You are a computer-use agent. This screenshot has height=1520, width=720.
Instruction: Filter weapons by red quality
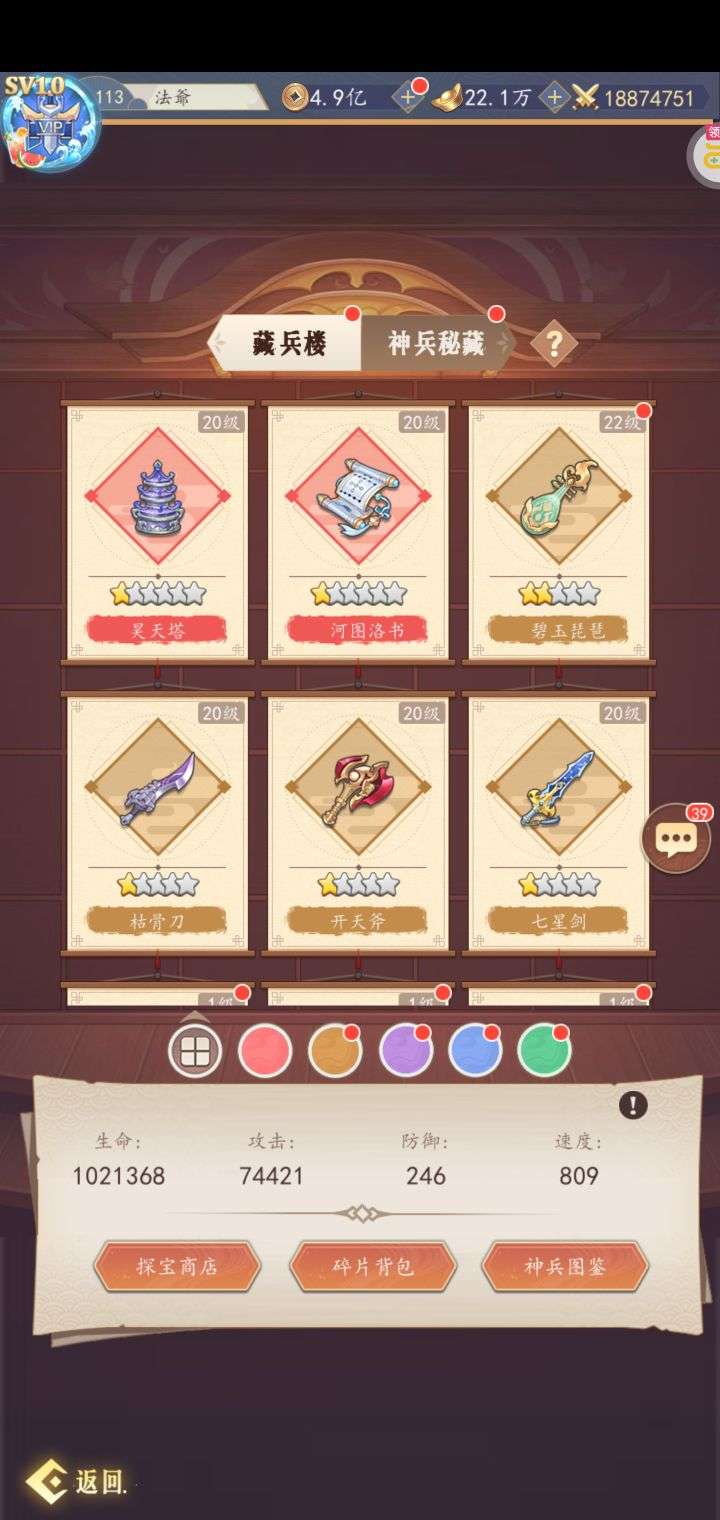coord(265,1050)
